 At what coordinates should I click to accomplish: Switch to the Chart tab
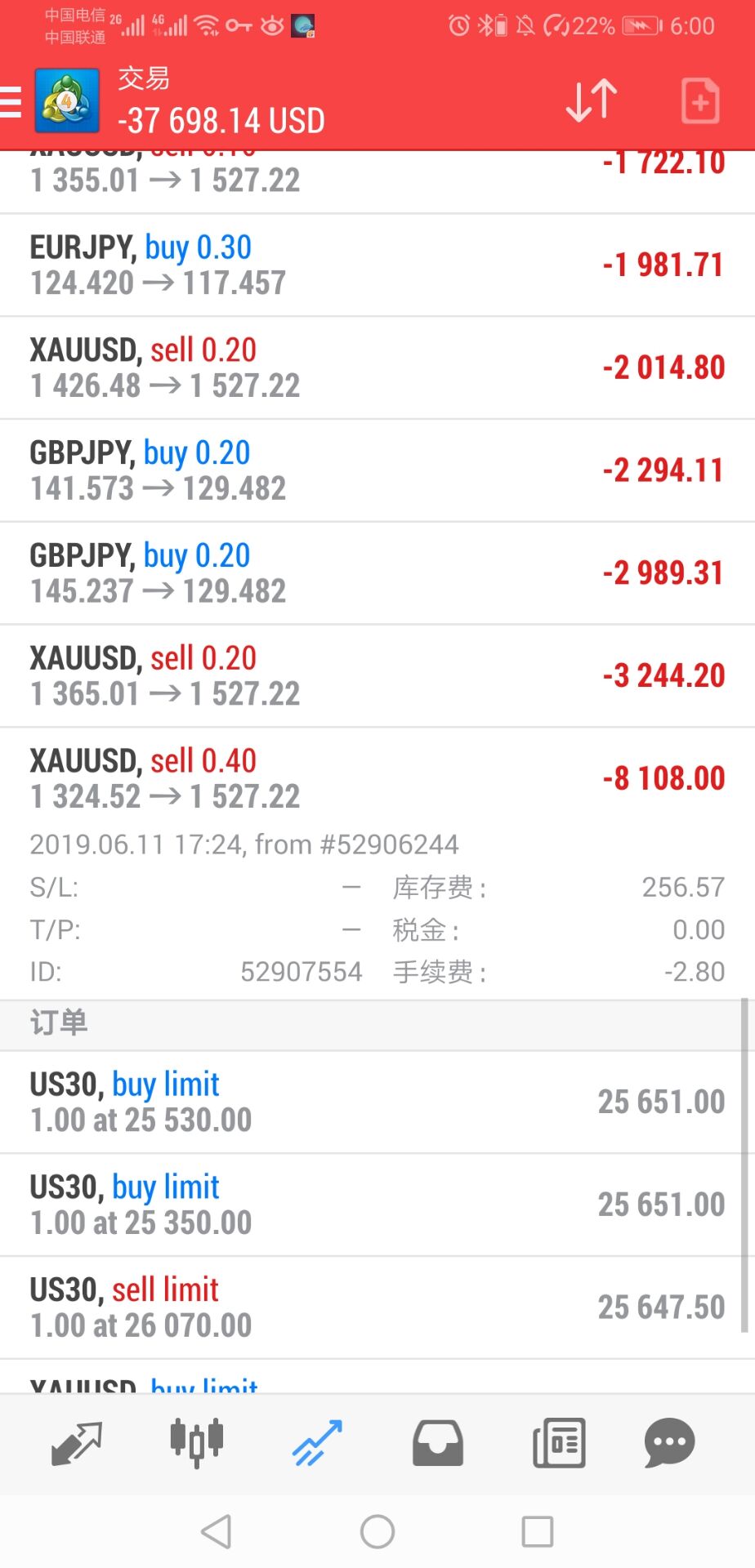click(196, 1443)
